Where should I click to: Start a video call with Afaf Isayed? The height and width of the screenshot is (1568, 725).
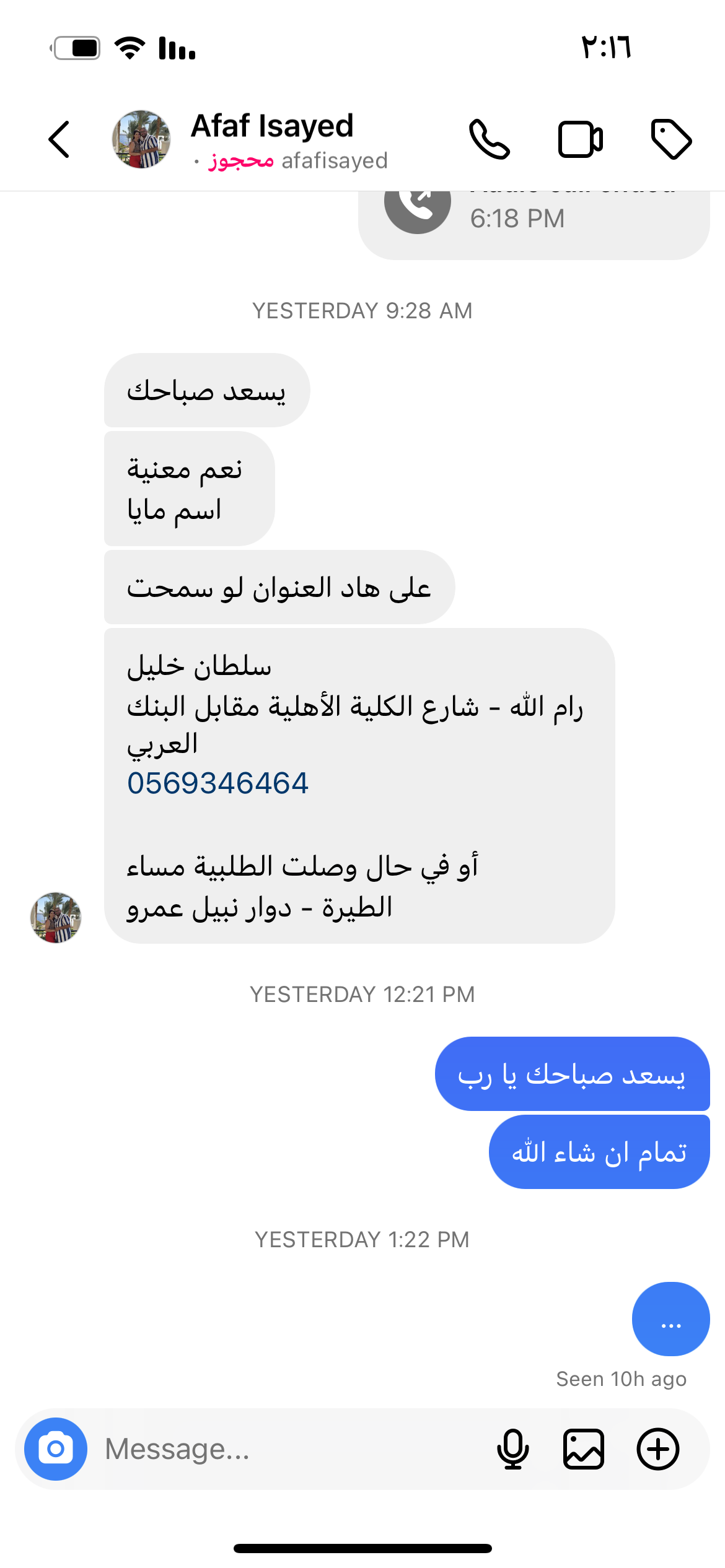(580, 139)
